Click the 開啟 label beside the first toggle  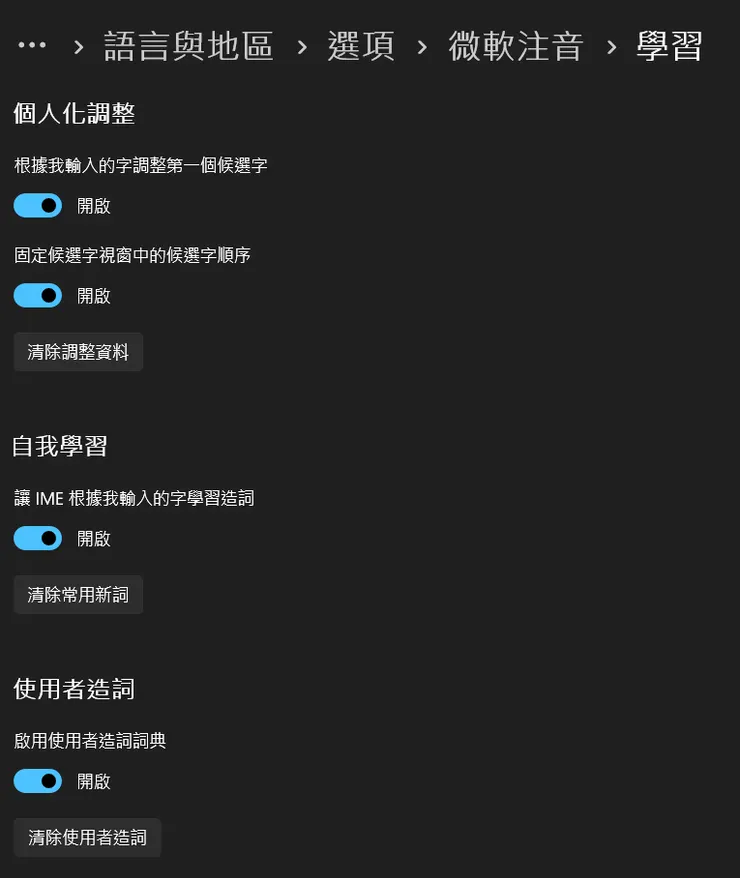click(x=94, y=205)
